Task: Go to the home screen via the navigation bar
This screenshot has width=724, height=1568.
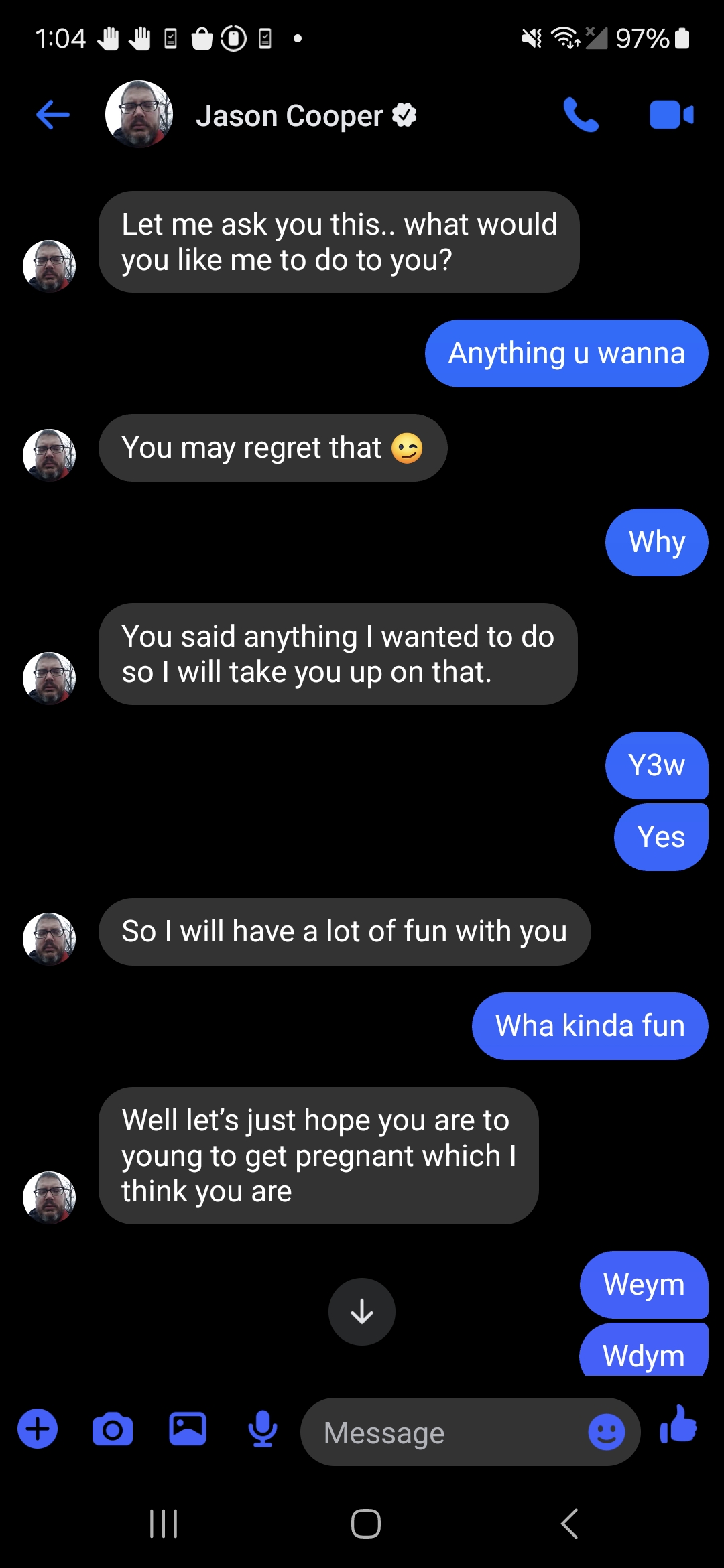Action: (x=366, y=1523)
